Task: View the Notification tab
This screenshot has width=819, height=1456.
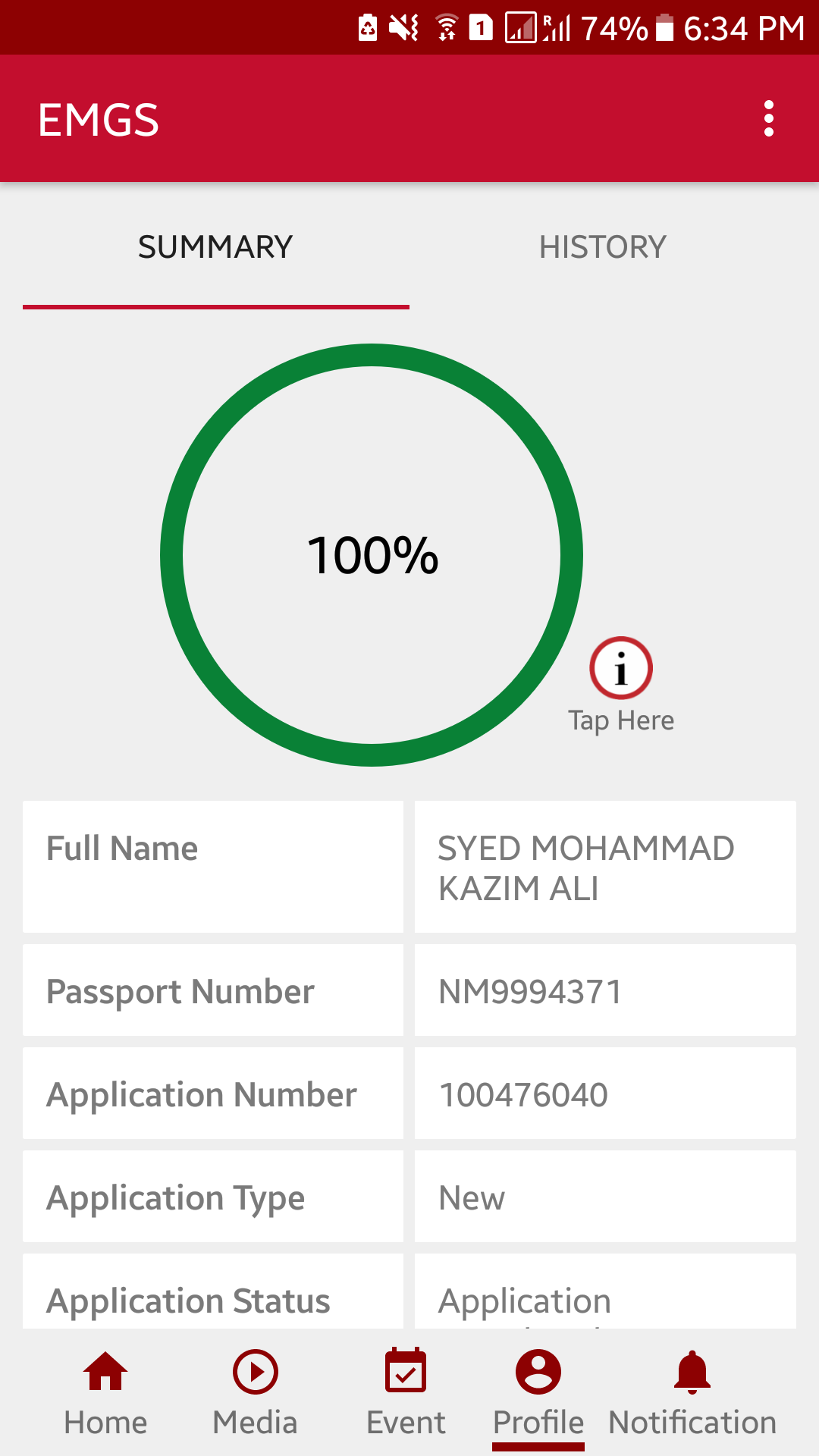Action: coord(692,1394)
